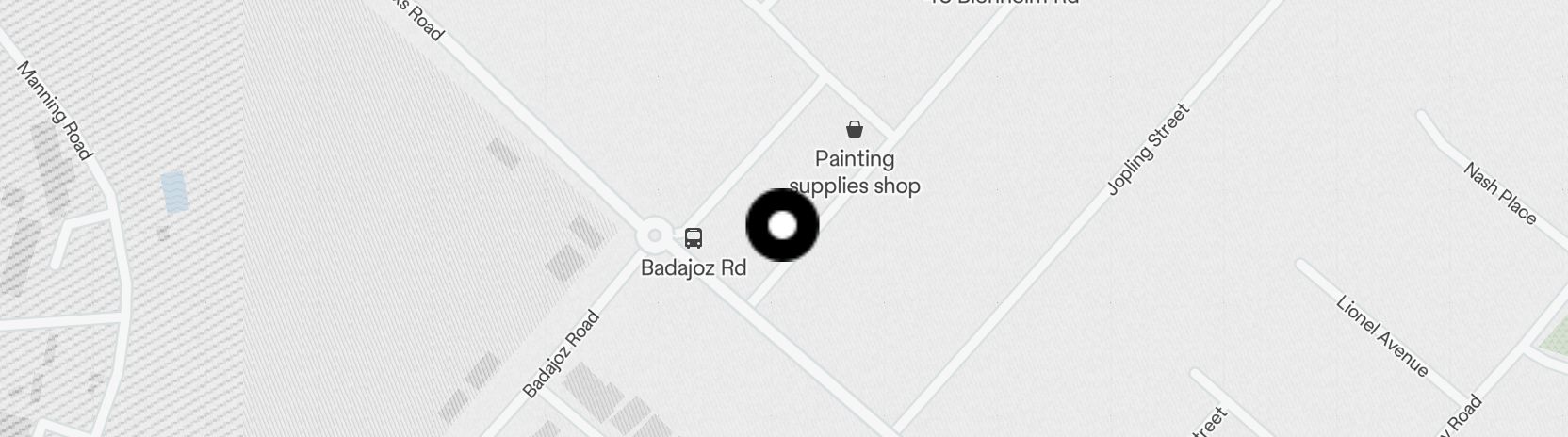The height and width of the screenshot is (437, 1568).
Task: Open the Painting supplies shop marker
Action: pyautogui.click(x=855, y=129)
